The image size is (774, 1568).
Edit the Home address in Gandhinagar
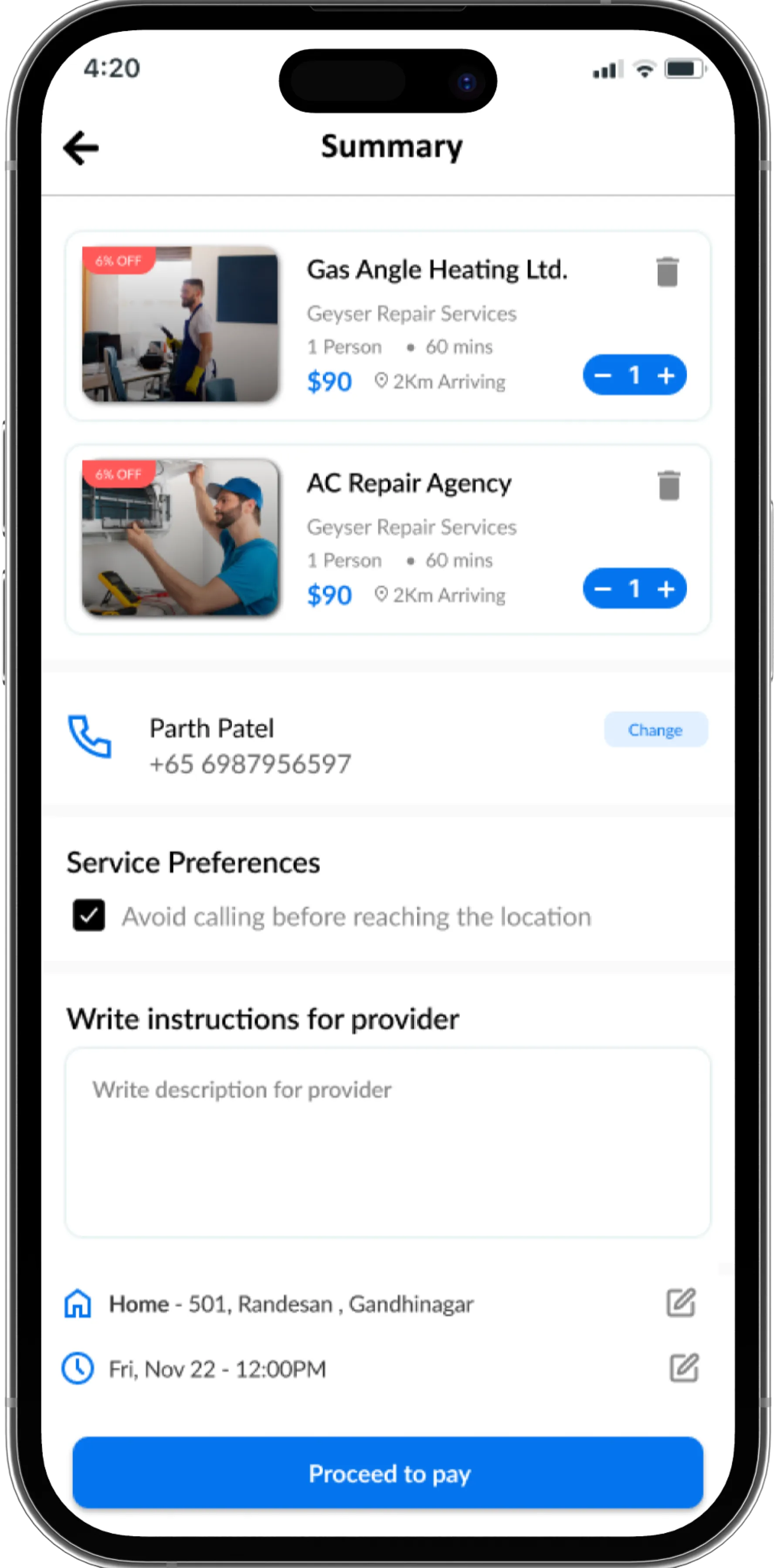680,1303
